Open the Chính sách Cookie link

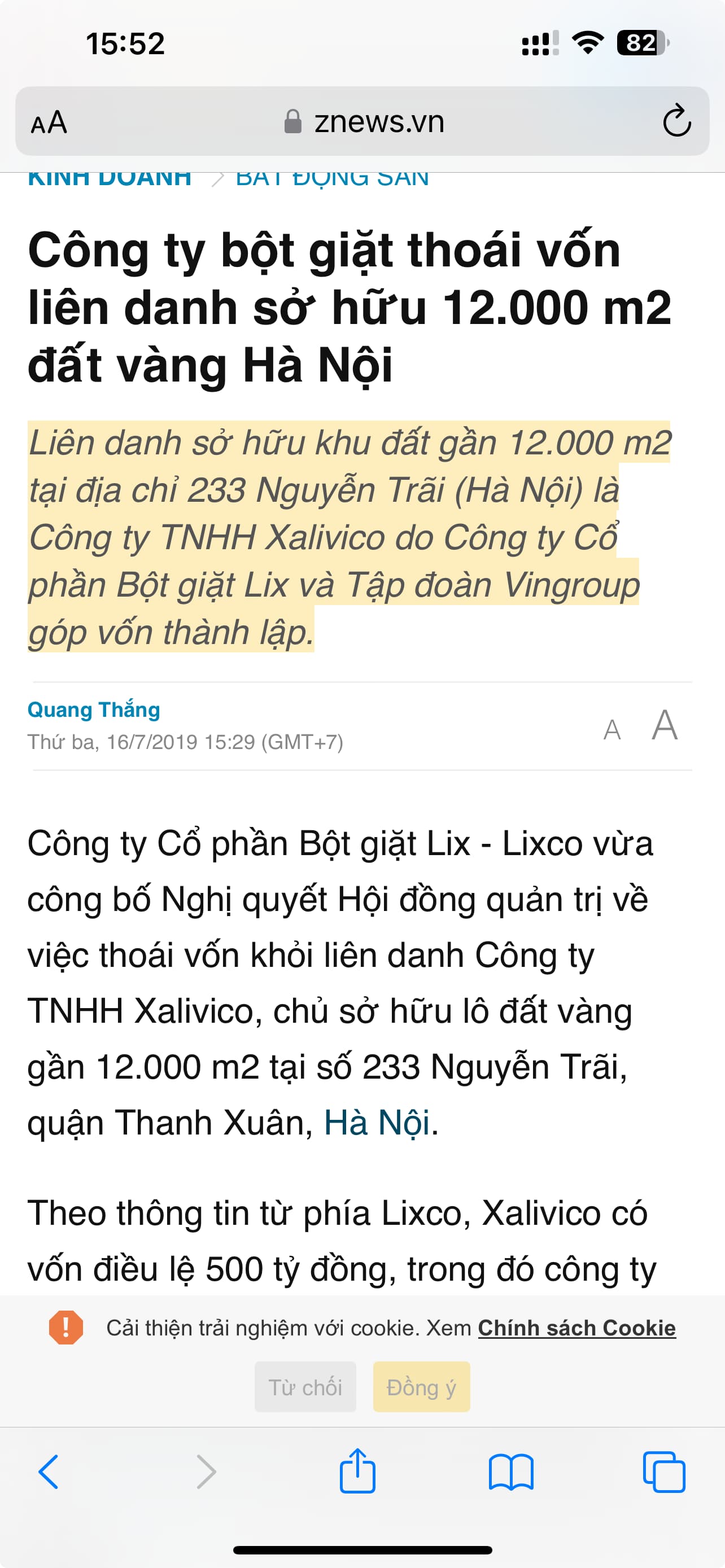click(576, 1328)
